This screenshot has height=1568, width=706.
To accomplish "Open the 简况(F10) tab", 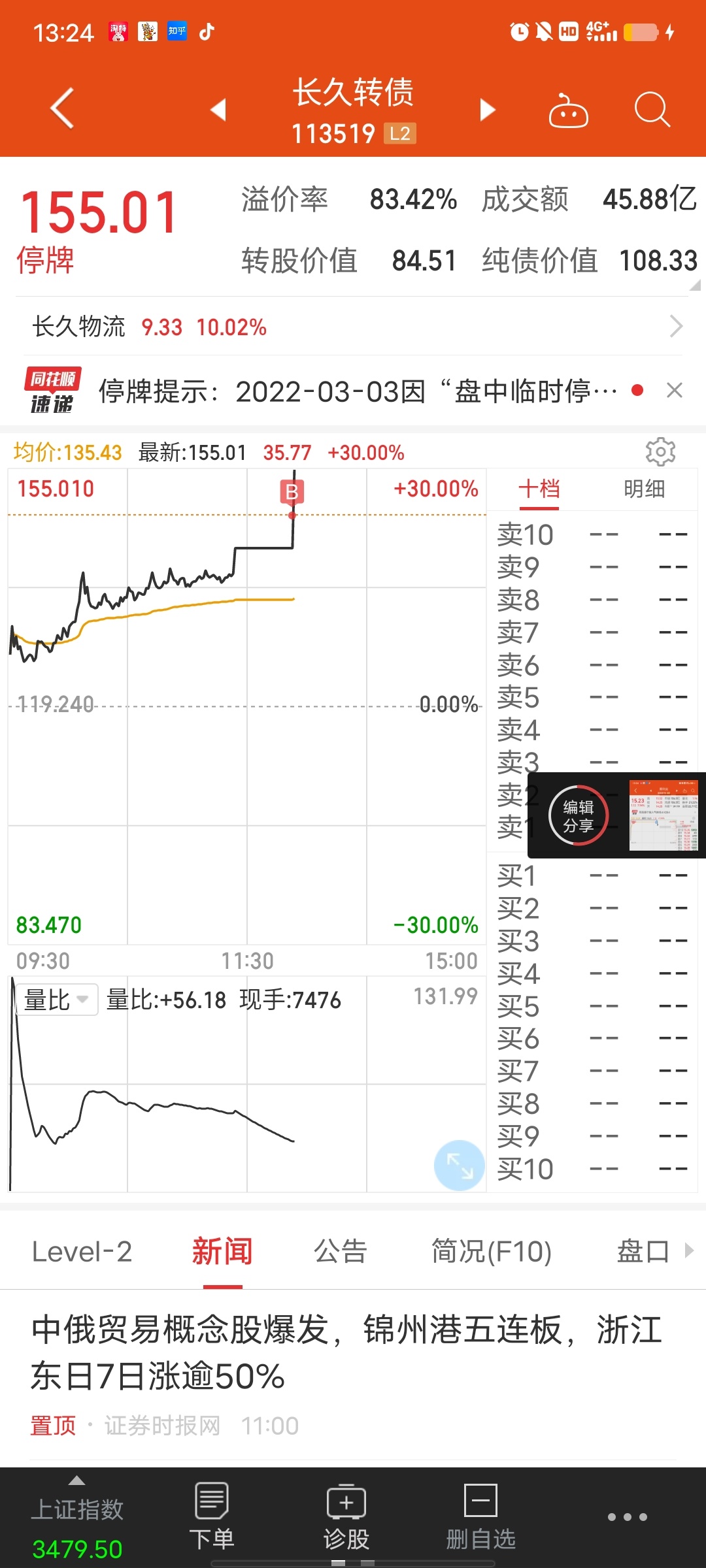I will tap(492, 1252).
